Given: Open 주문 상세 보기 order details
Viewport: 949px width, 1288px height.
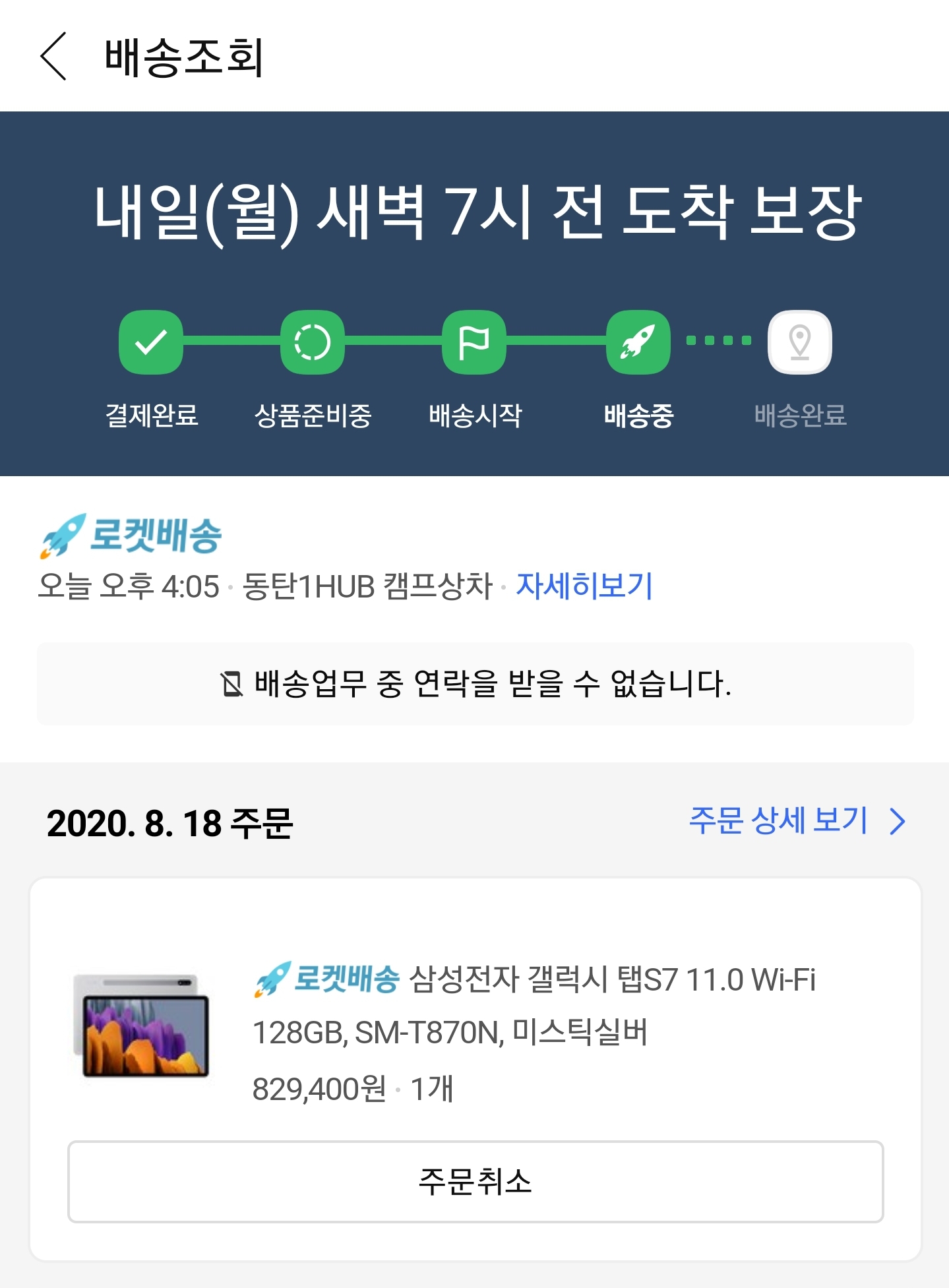Looking at the screenshot, I should pos(796,821).
